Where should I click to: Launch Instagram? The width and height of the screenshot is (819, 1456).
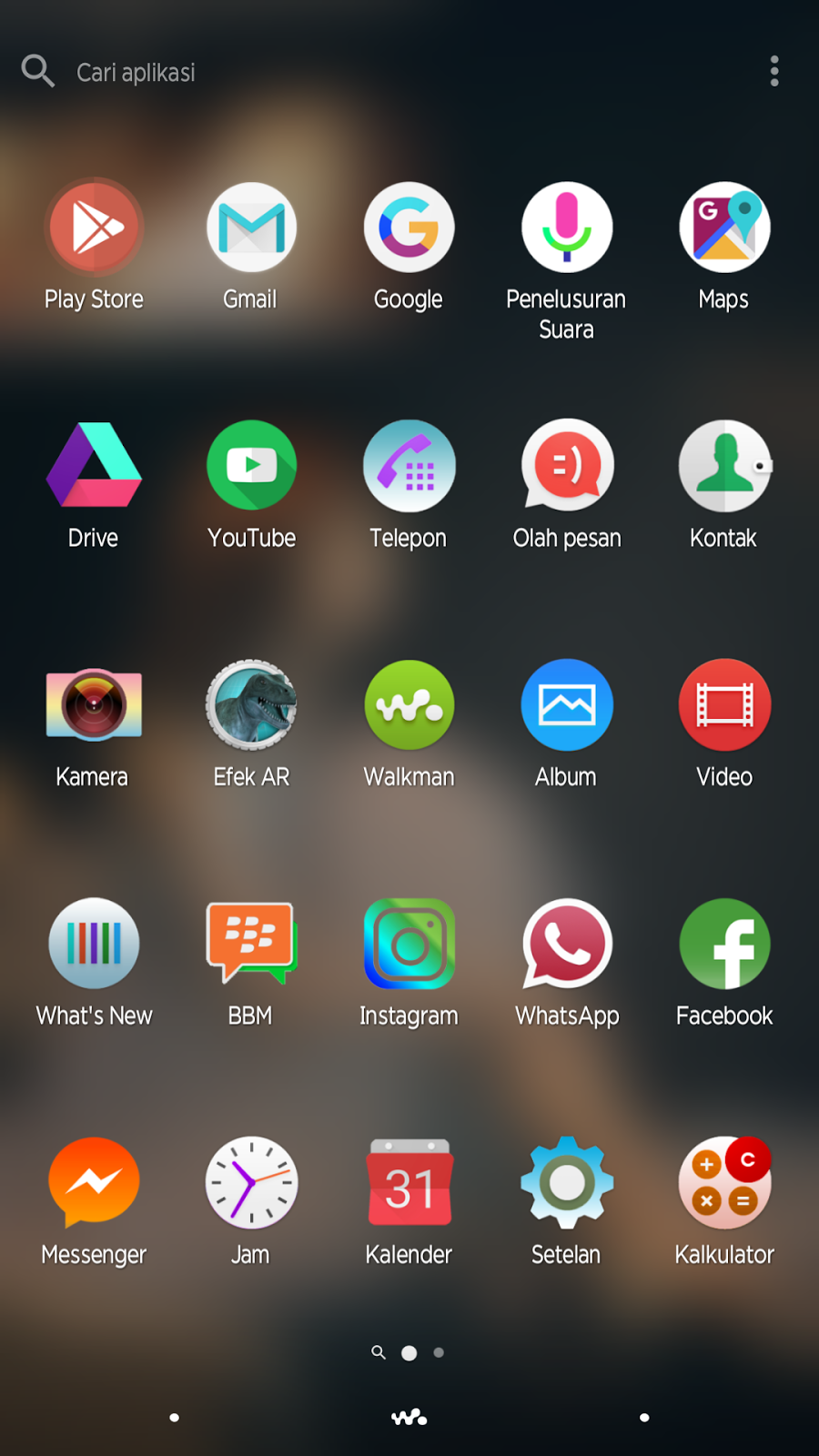pos(409,944)
